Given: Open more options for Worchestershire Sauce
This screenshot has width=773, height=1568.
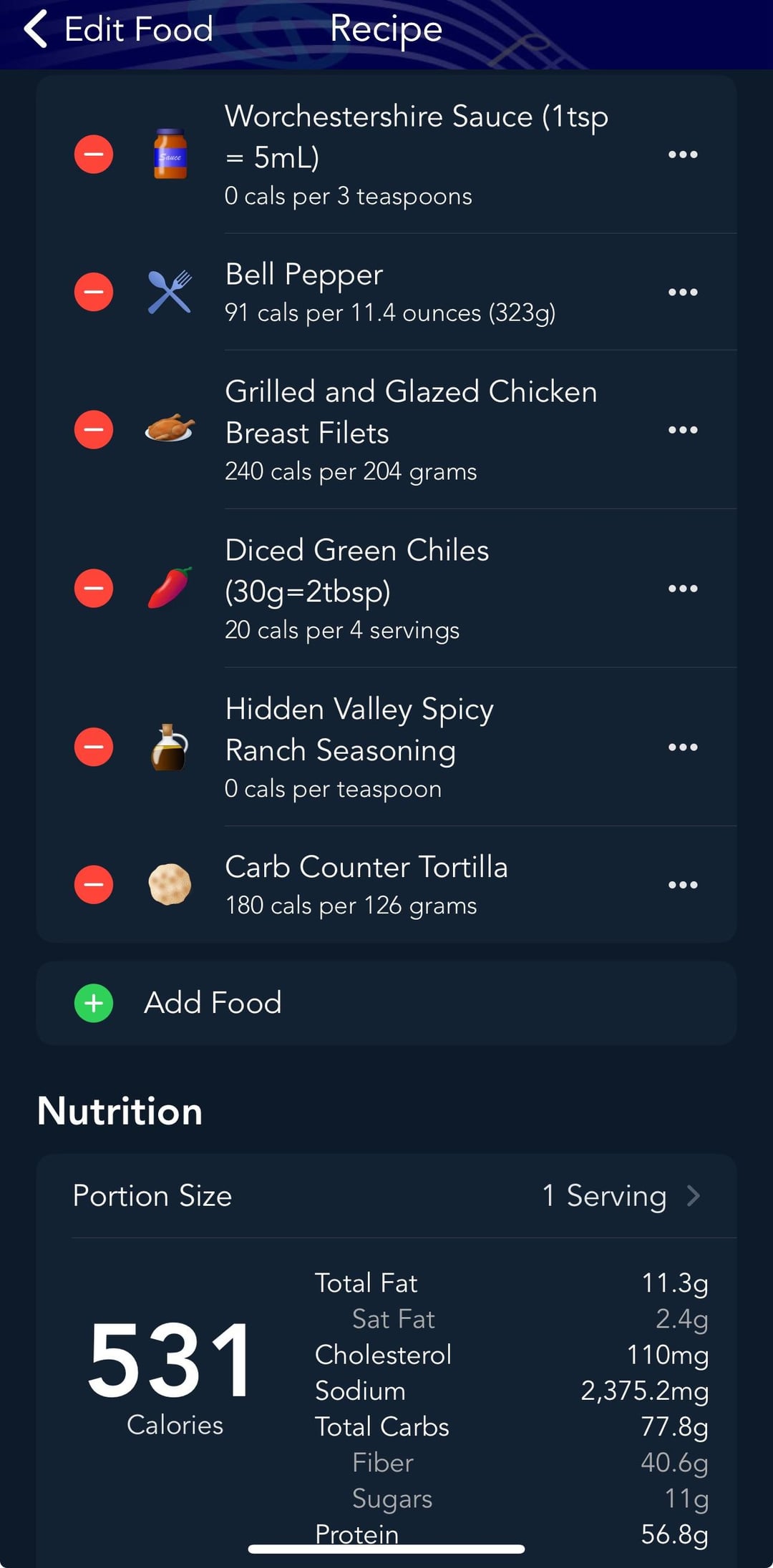Looking at the screenshot, I should [x=683, y=155].
